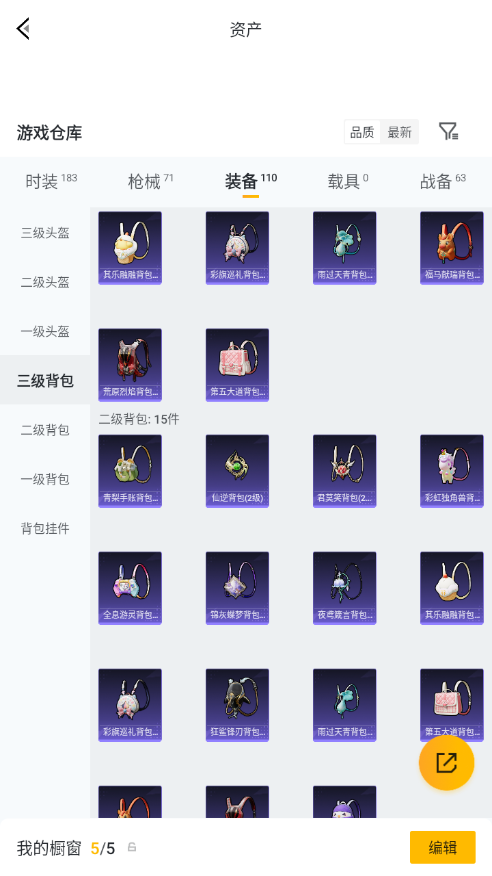Screen dimensions: 492x876
Task: Select 二级头盔 in the side list
Action: coord(45,282)
